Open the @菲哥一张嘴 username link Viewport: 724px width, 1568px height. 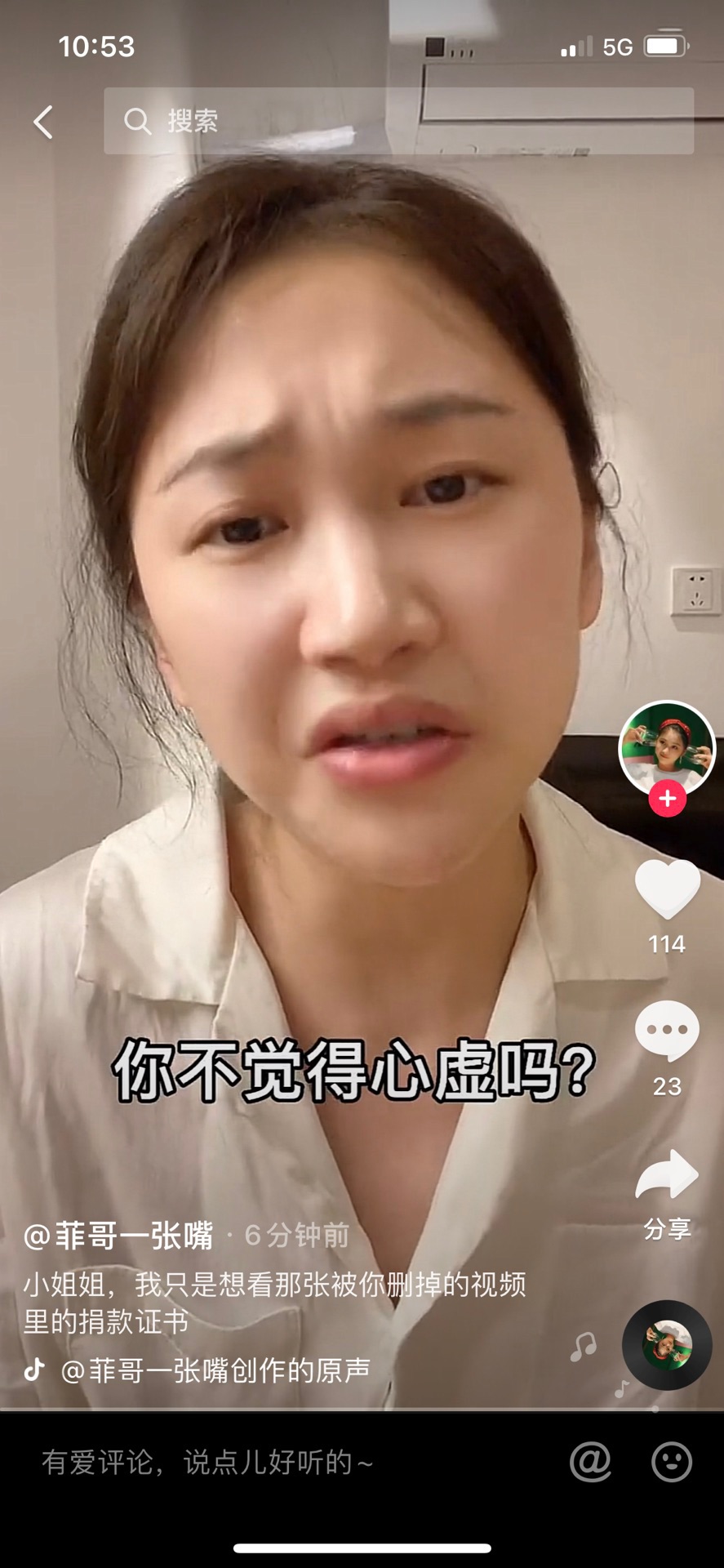[119, 1235]
